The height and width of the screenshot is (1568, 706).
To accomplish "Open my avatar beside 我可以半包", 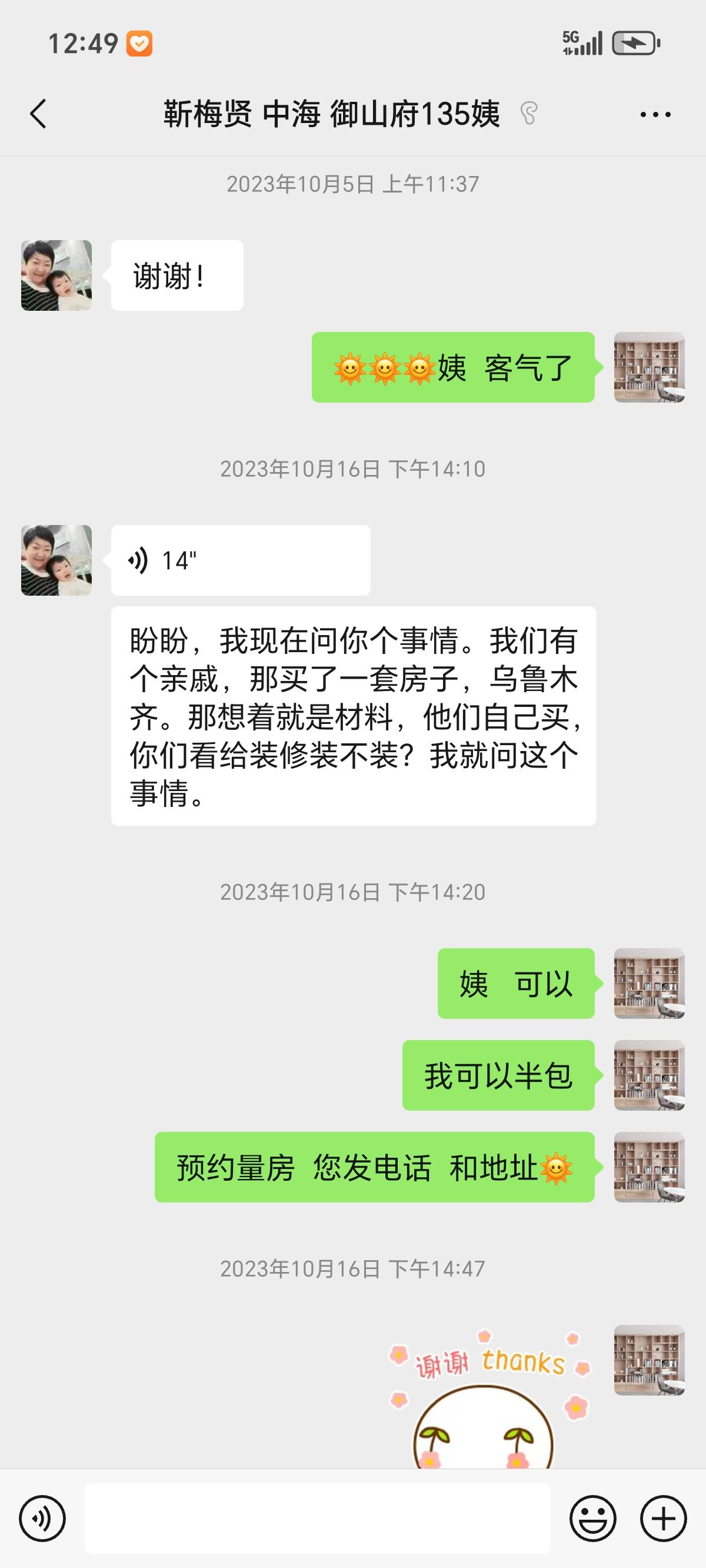I will tap(649, 1075).
